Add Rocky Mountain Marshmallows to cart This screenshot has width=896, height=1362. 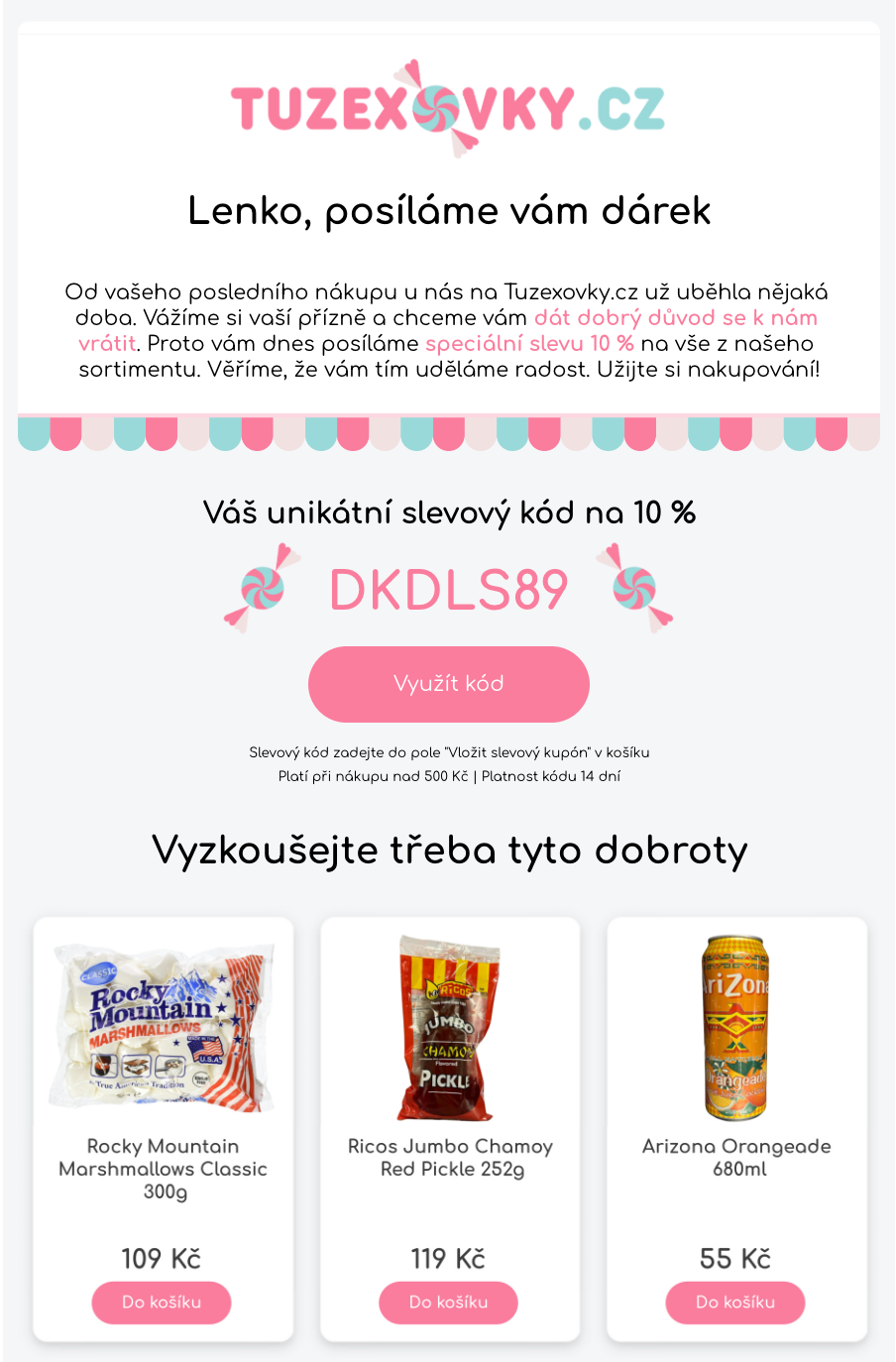161,1303
